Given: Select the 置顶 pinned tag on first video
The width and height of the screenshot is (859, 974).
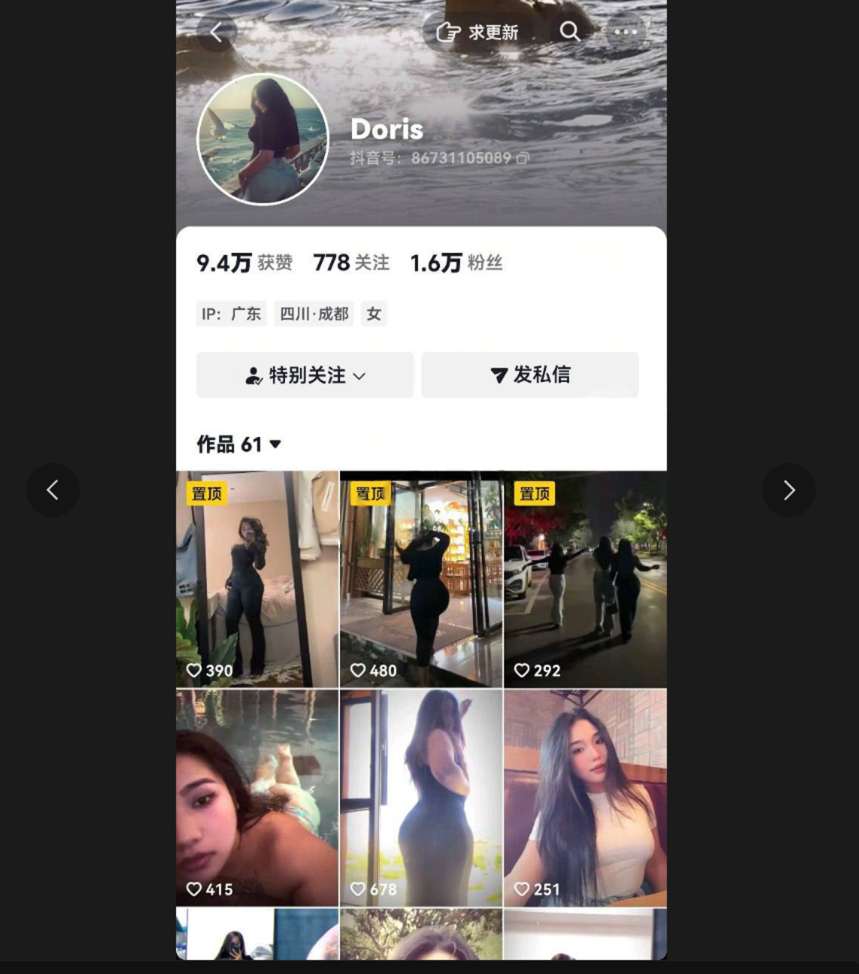Looking at the screenshot, I should point(206,493).
